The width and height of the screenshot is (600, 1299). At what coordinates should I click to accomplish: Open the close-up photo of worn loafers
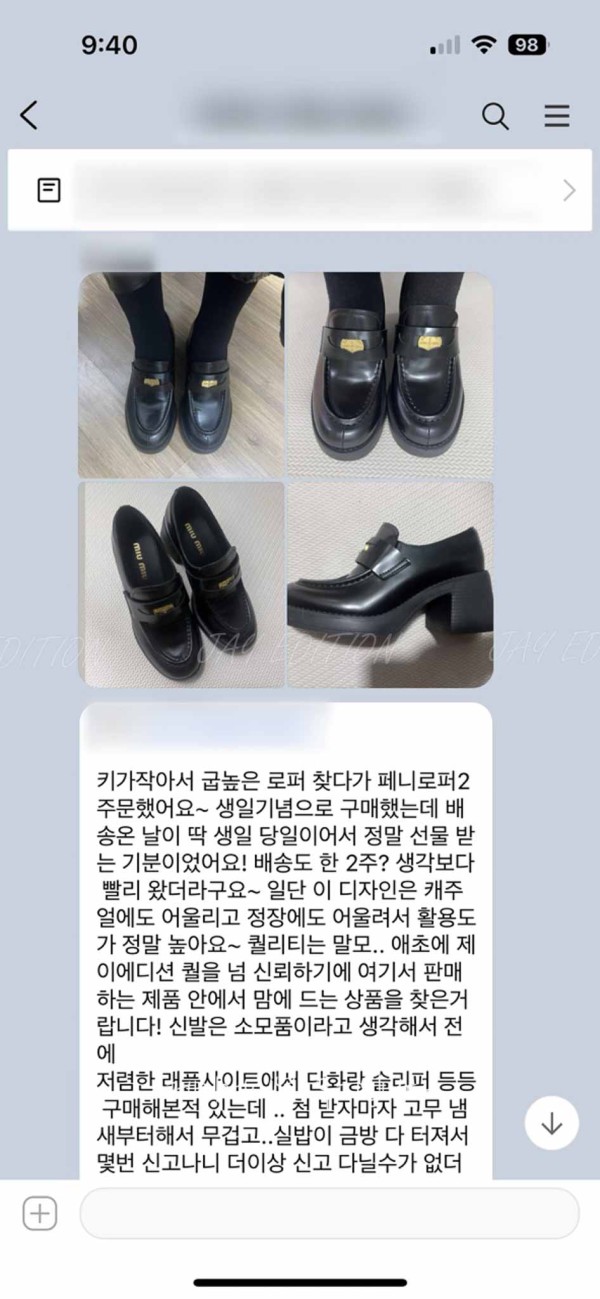point(390,375)
